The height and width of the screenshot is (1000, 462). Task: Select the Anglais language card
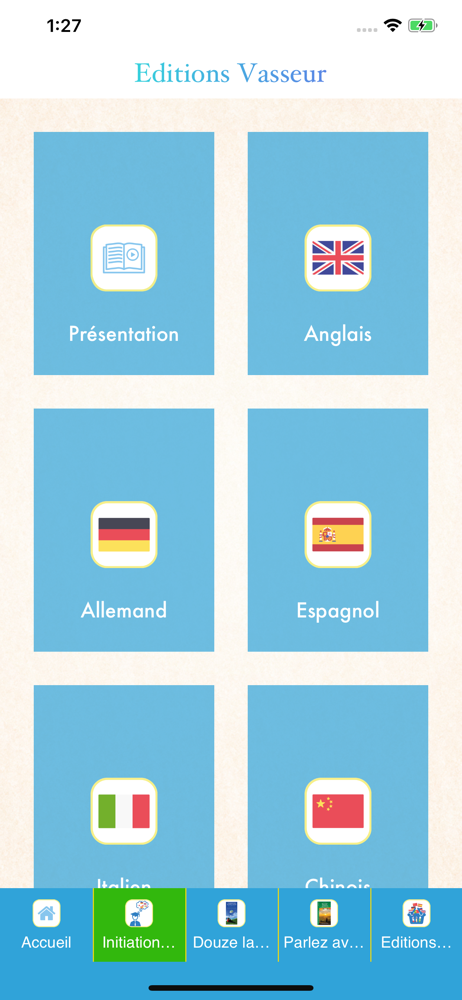[x=338, y=253]
